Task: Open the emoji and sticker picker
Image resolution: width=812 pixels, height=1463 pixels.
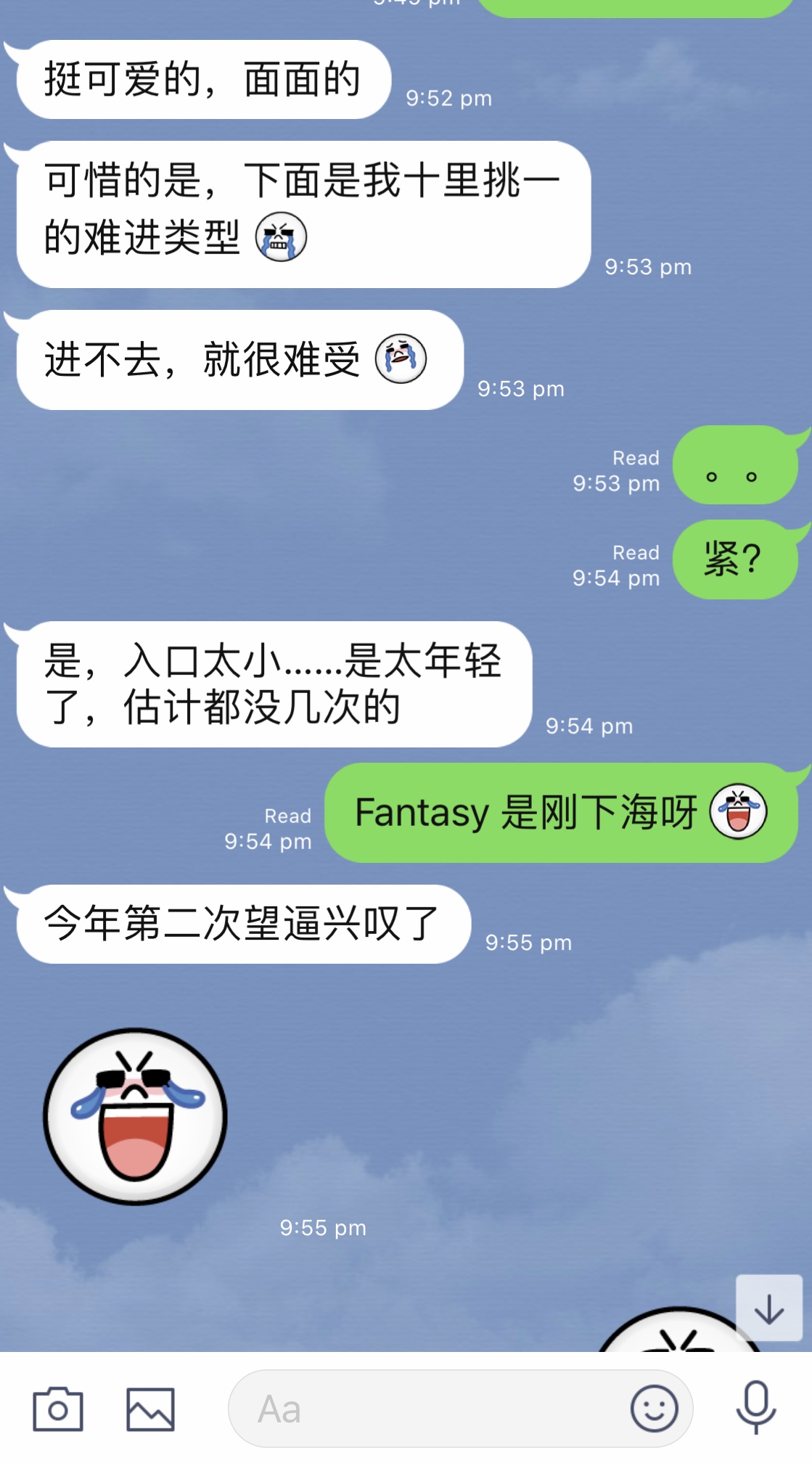Action: click(x=654, y=1409)
